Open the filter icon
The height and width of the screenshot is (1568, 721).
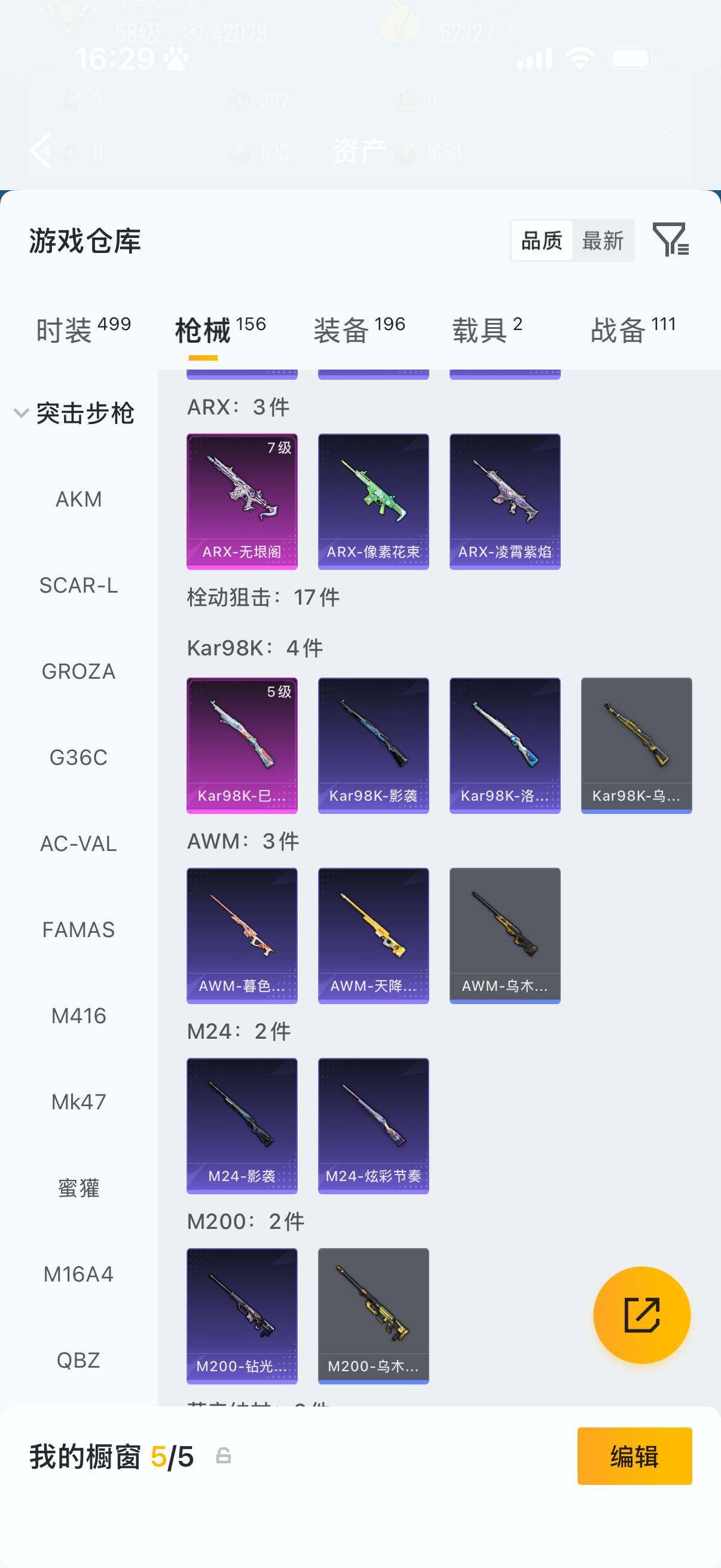click(670, 239)
